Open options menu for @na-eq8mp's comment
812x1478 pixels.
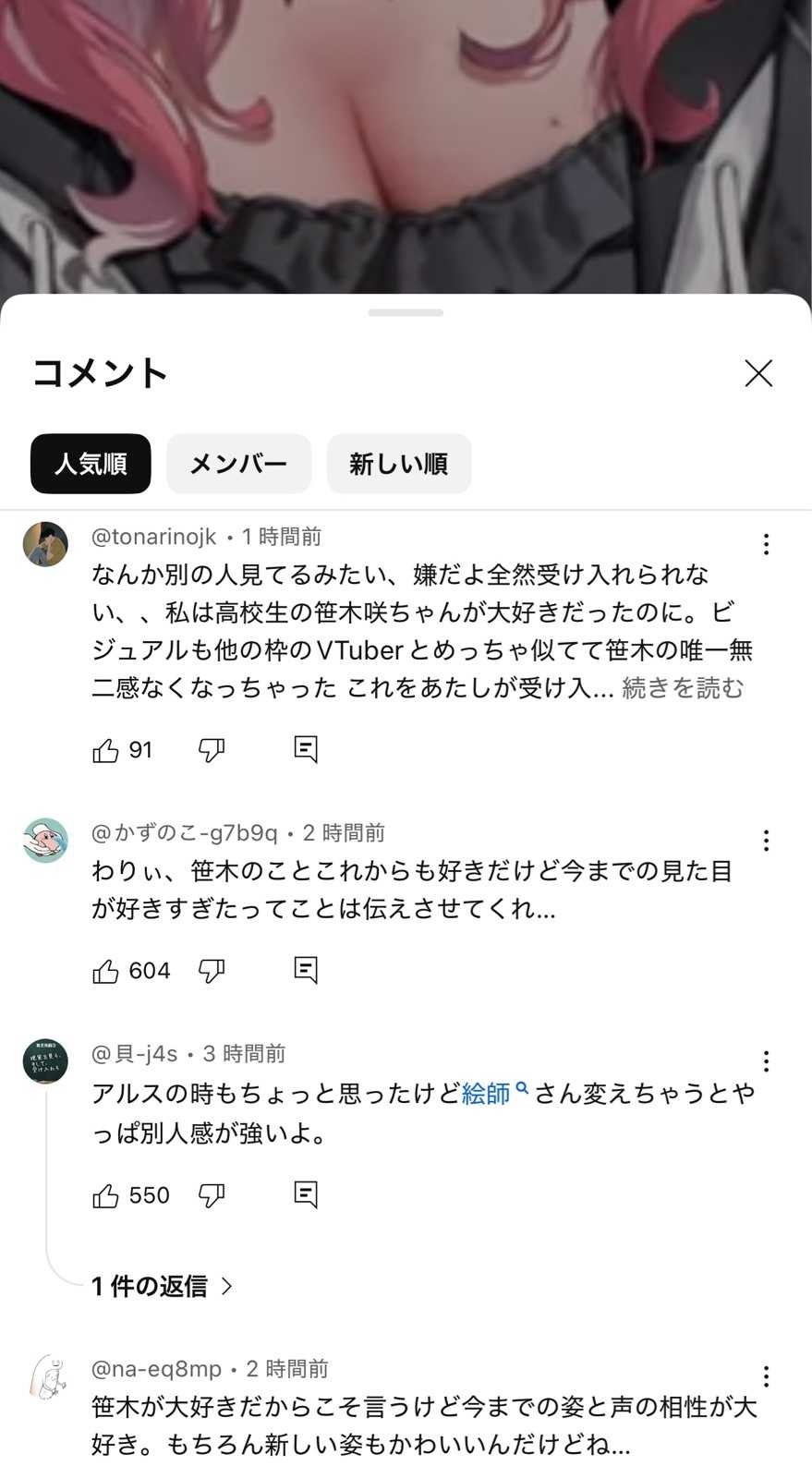click(x=766, y=1376)
